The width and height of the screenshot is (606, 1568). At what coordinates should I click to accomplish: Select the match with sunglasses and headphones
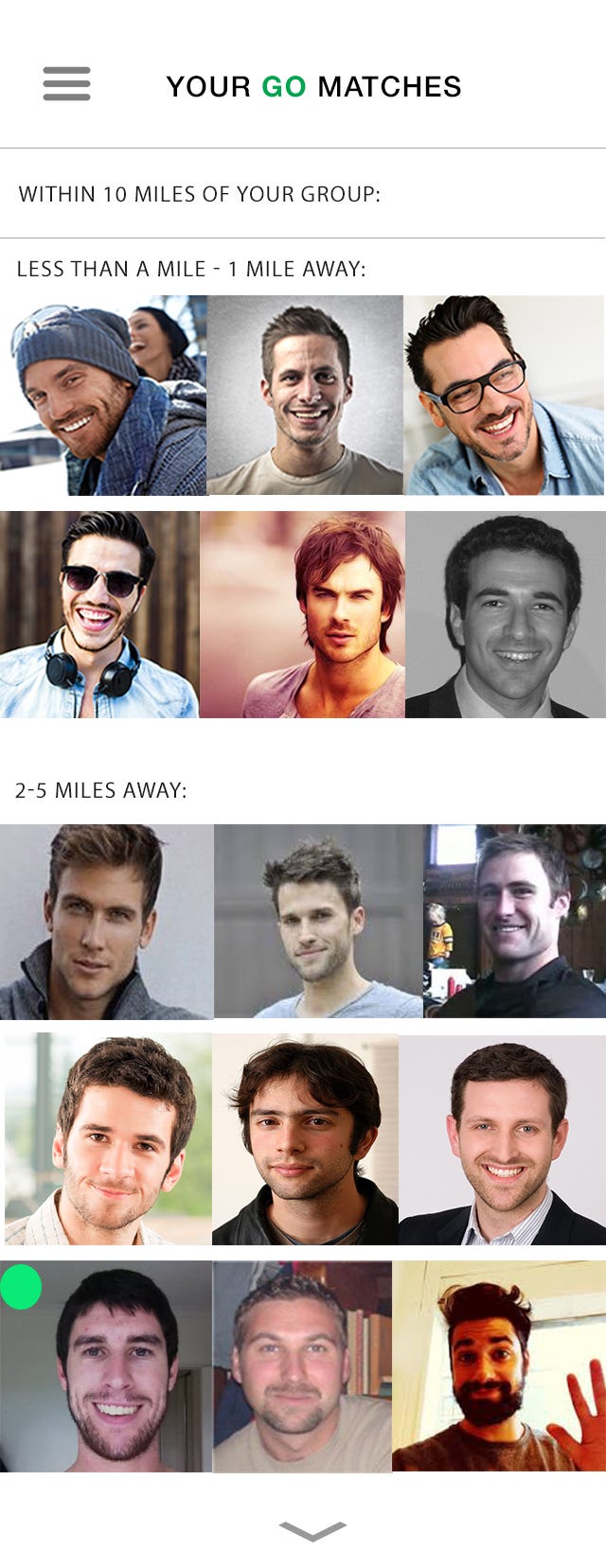99,615
